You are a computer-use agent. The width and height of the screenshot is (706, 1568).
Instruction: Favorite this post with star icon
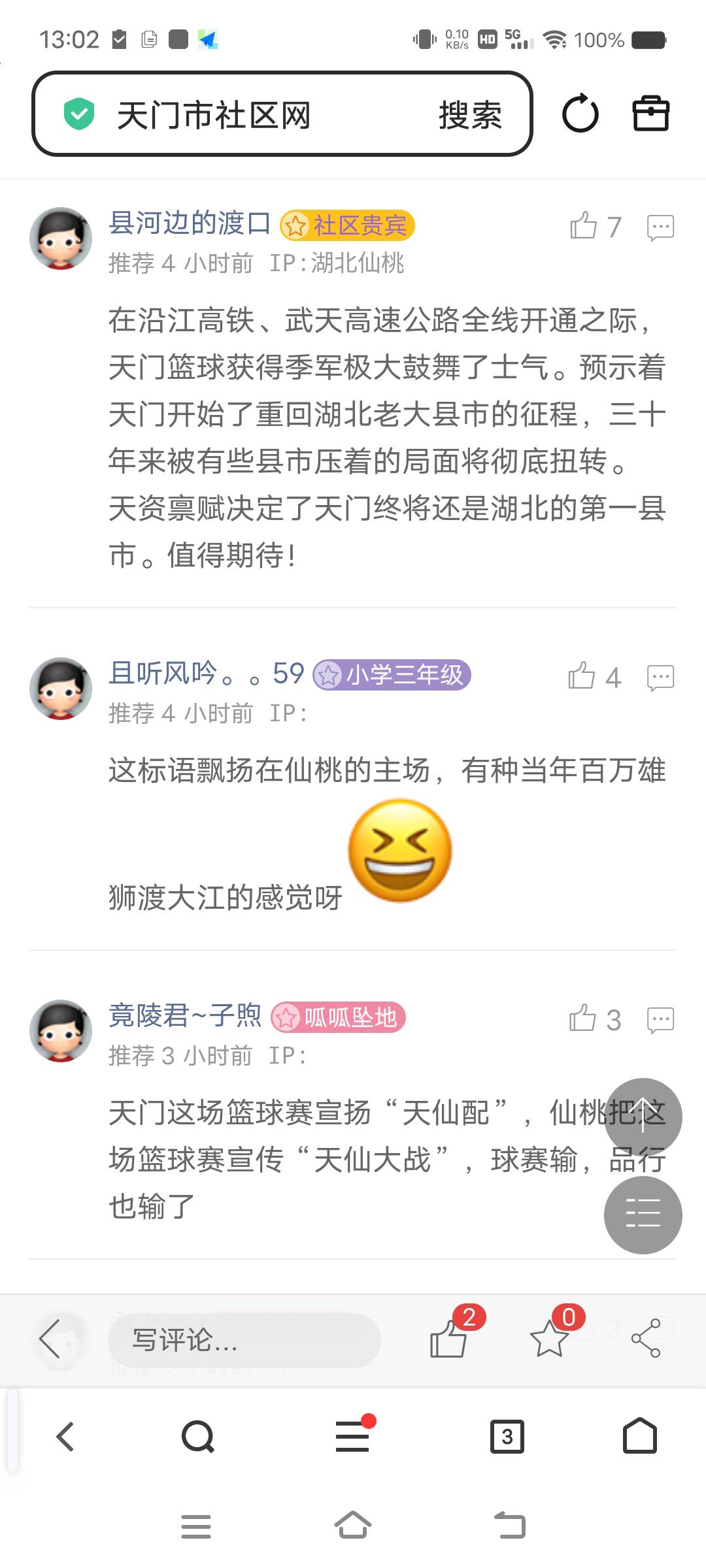point(549,1338)
